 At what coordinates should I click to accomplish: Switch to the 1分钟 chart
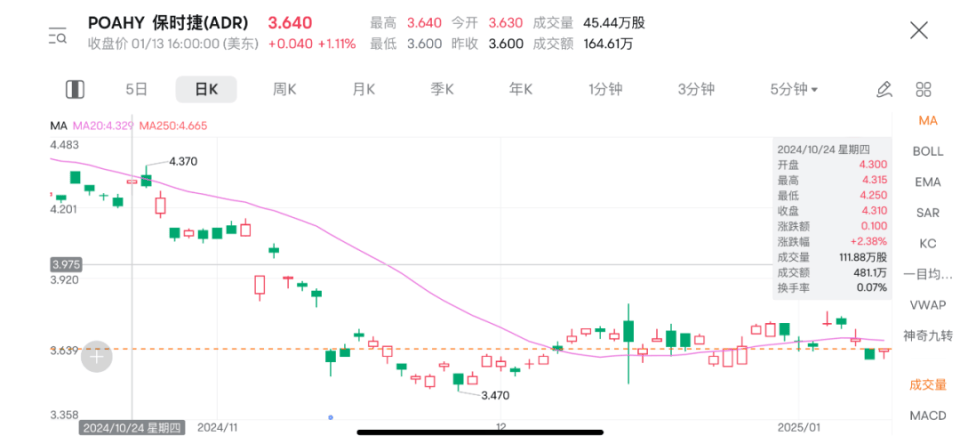coord(605,89)
